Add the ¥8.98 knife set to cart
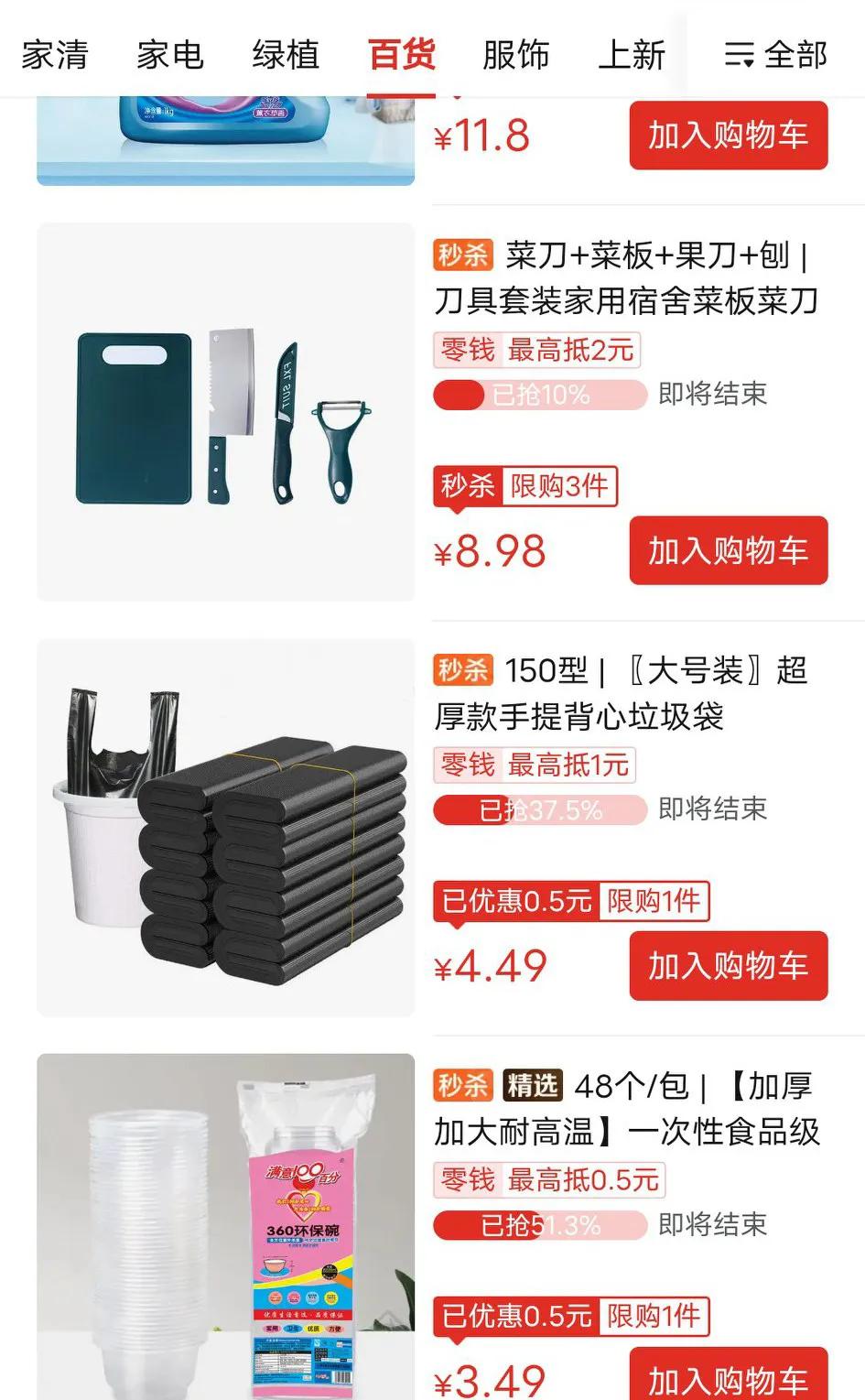Viewport: 865px width, 1400px height. click(x=728, y=550)
